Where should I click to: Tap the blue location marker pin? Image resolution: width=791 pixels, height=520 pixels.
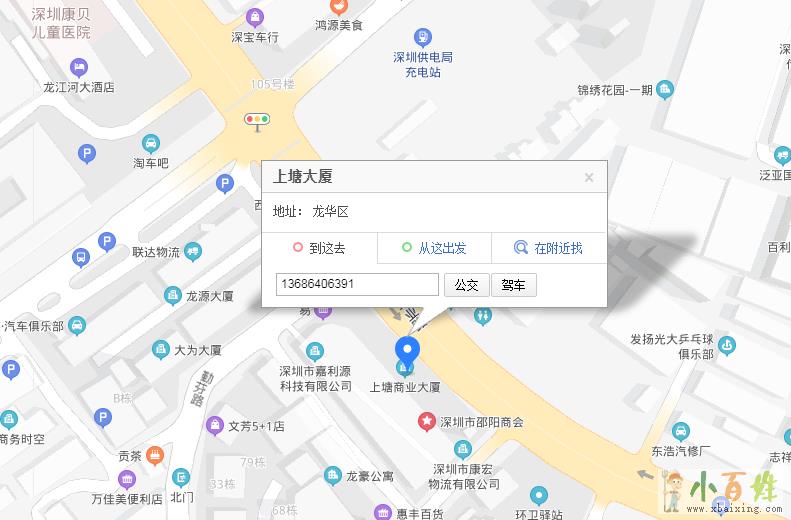point(407,351)
